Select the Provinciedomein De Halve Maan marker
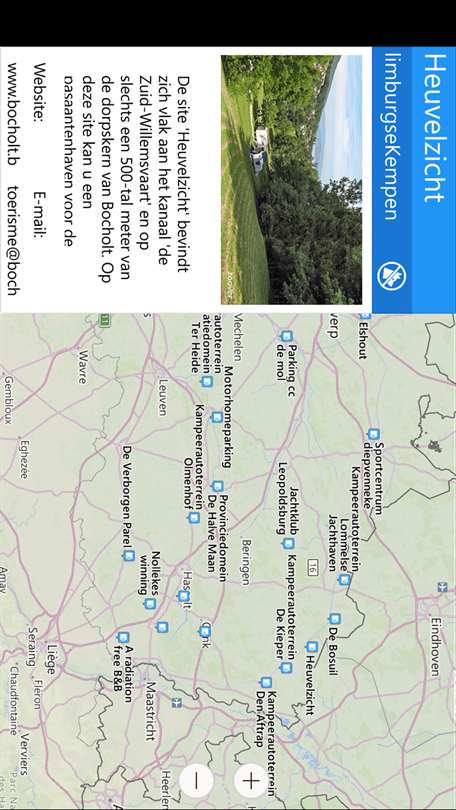456x810 pixels. tap(217, 486)
